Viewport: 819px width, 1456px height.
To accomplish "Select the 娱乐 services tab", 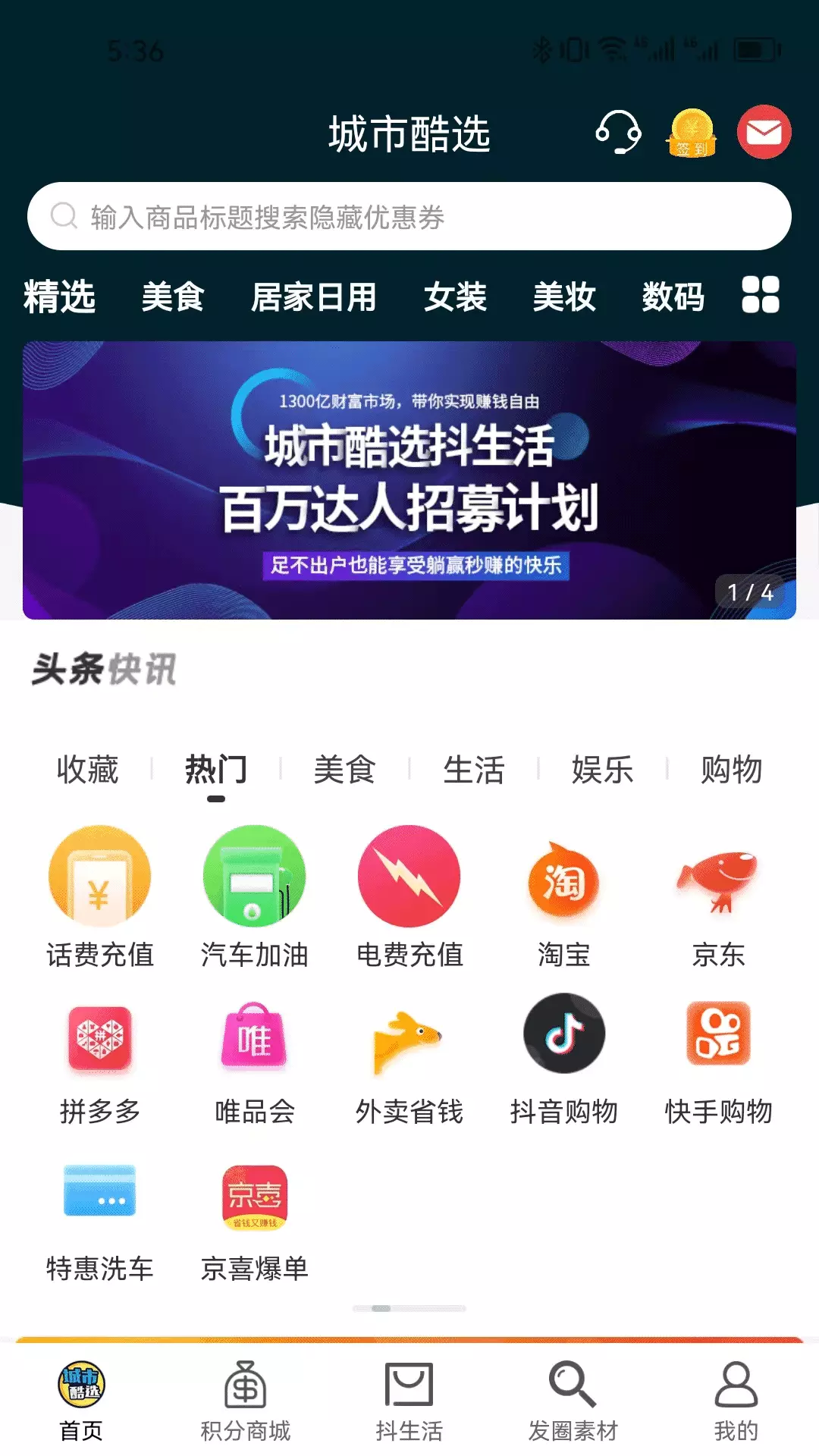I will click(x=603, y=770).
